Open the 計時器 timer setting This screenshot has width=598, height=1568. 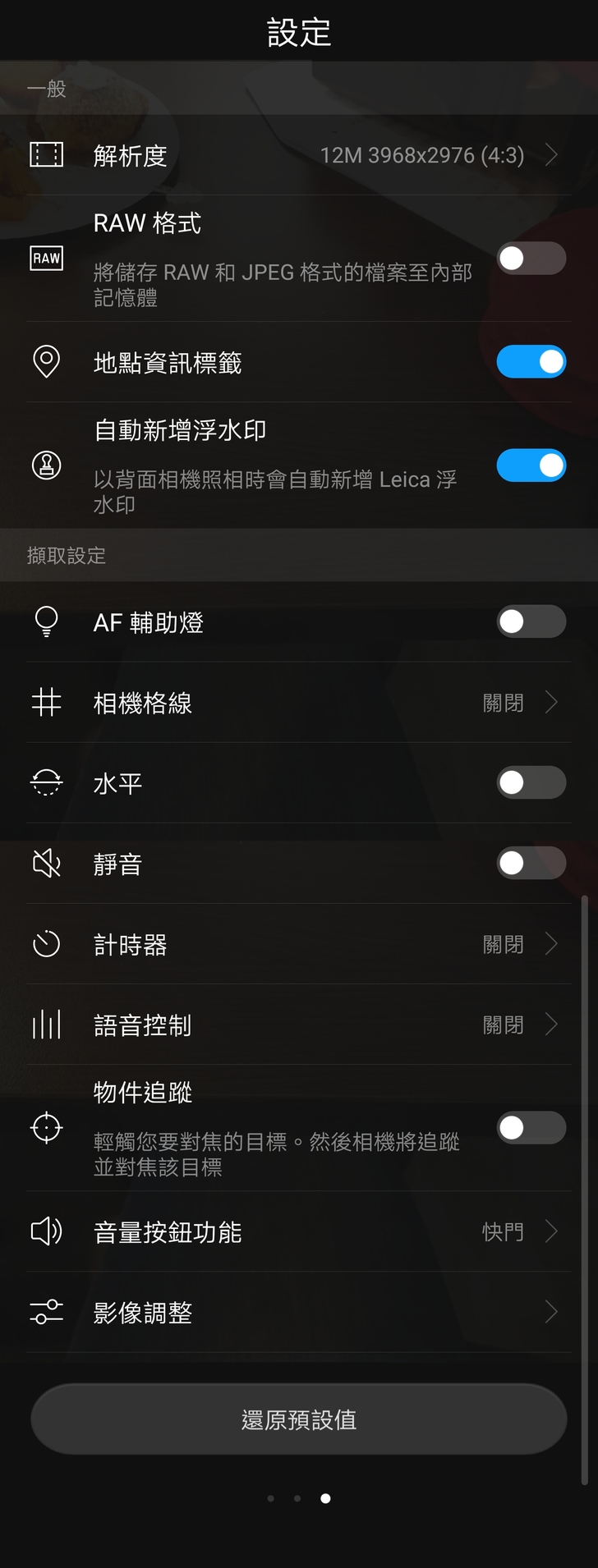coord(299,944)
